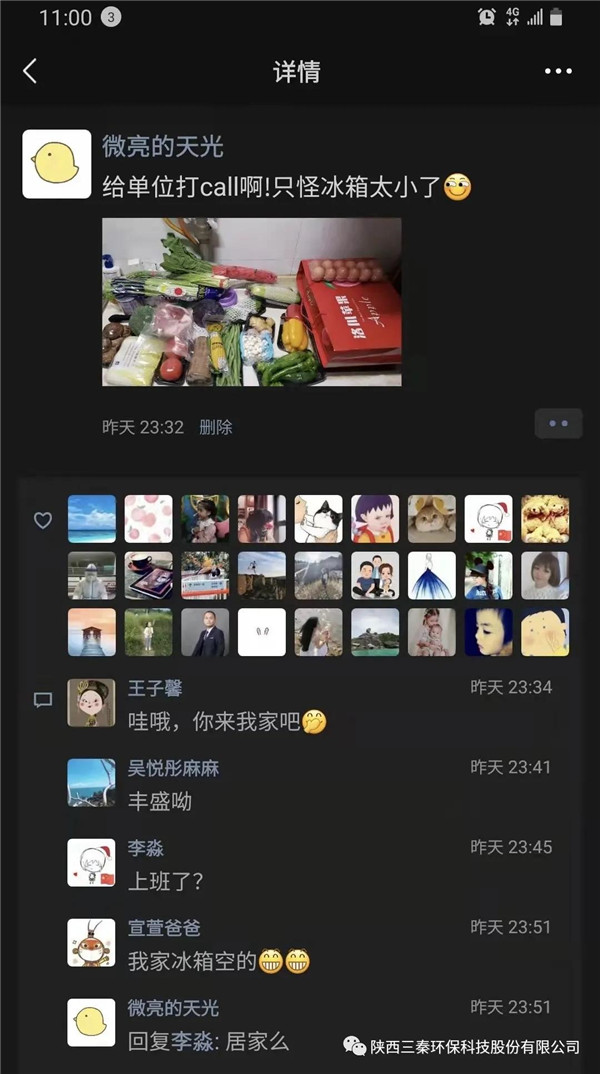Delete this post via 删除
600x1074 pixels.
216,427
